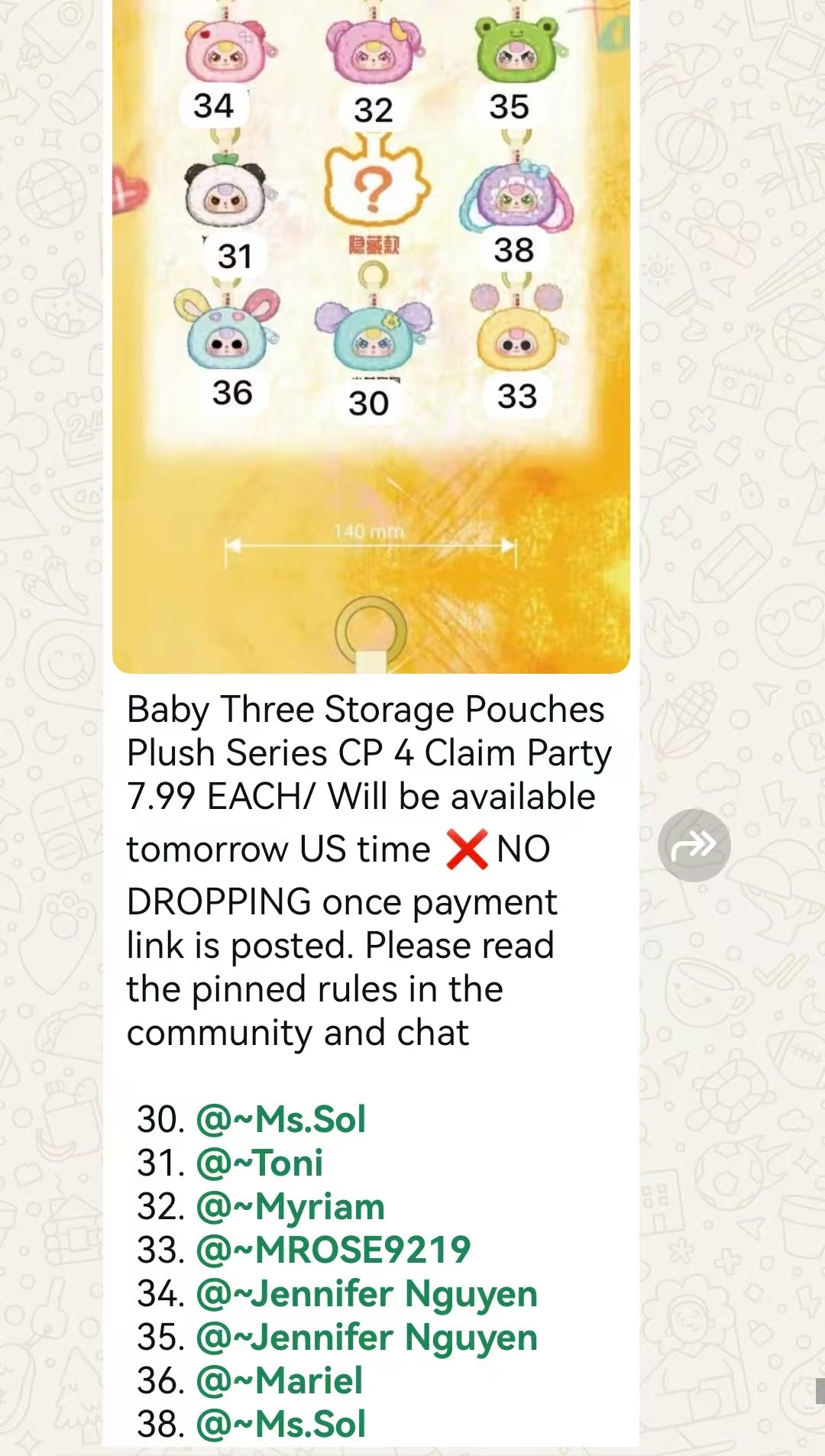
Task: Select the @~Mariel mention
Action: click(x=279, y=1380)
